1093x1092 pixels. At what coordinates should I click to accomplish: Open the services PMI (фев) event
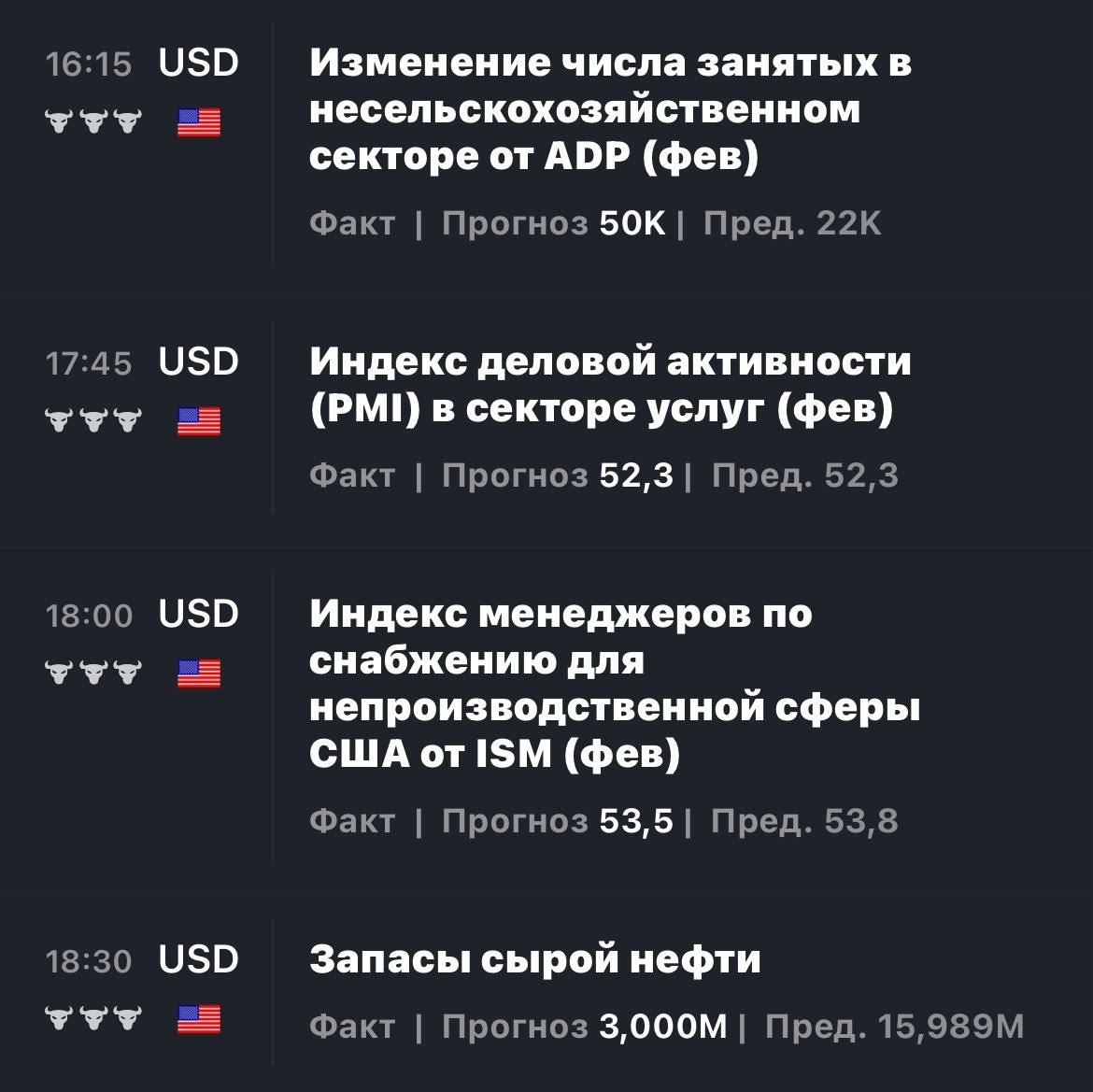(x=610, y=385)
